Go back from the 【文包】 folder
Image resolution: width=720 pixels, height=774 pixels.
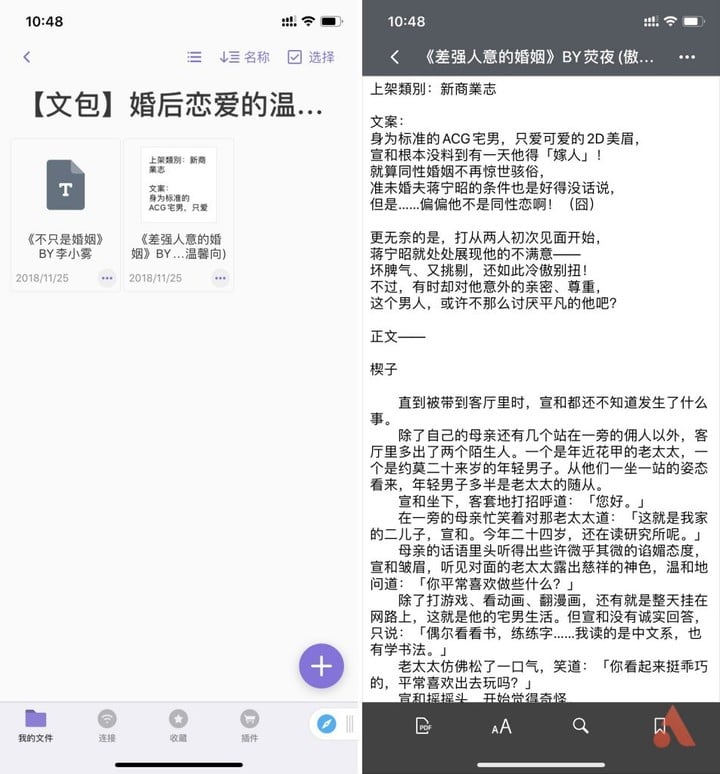coord(27,58)
